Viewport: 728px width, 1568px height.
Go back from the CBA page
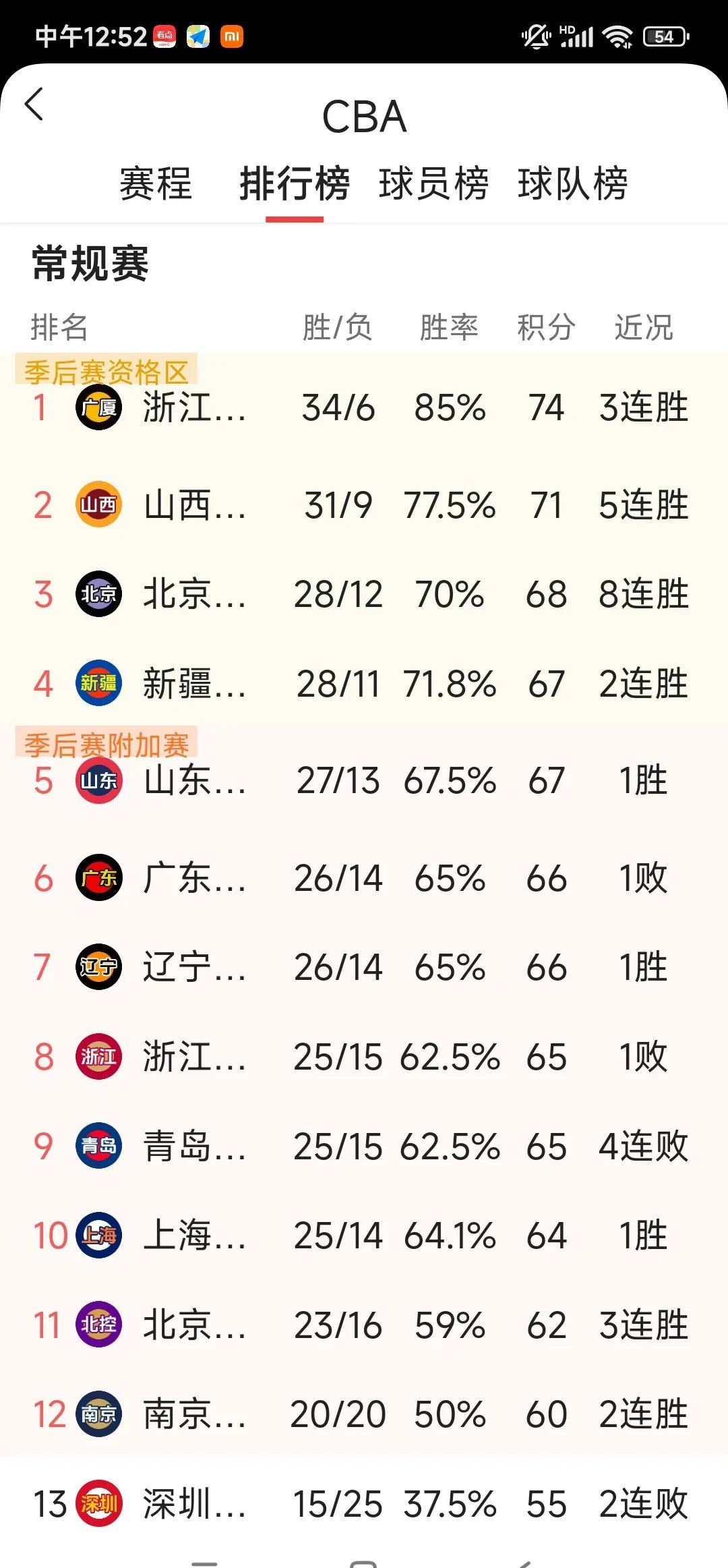pyautogui.click(x=34, y=105)
